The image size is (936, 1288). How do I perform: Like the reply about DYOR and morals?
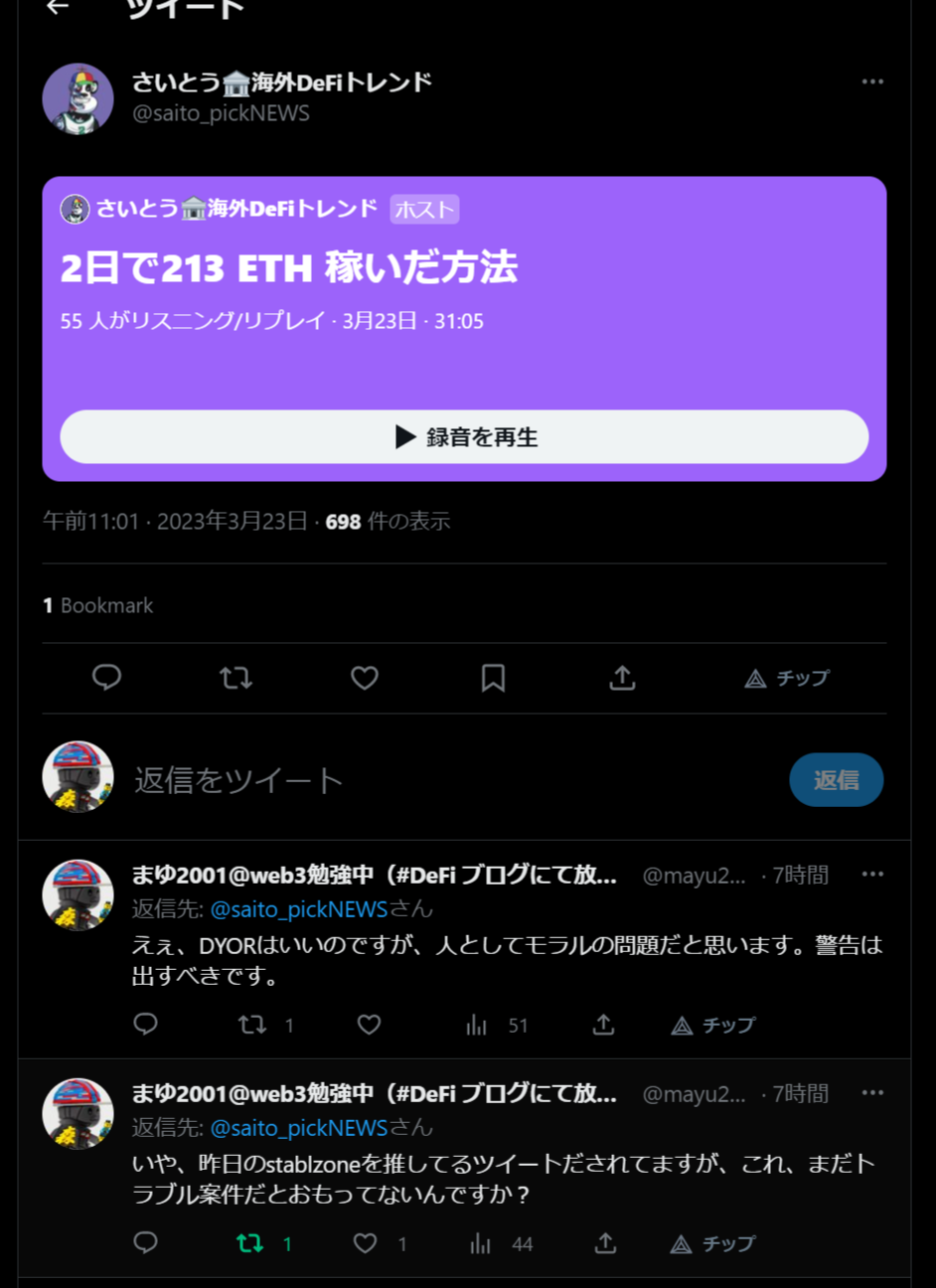(369, 1025)
